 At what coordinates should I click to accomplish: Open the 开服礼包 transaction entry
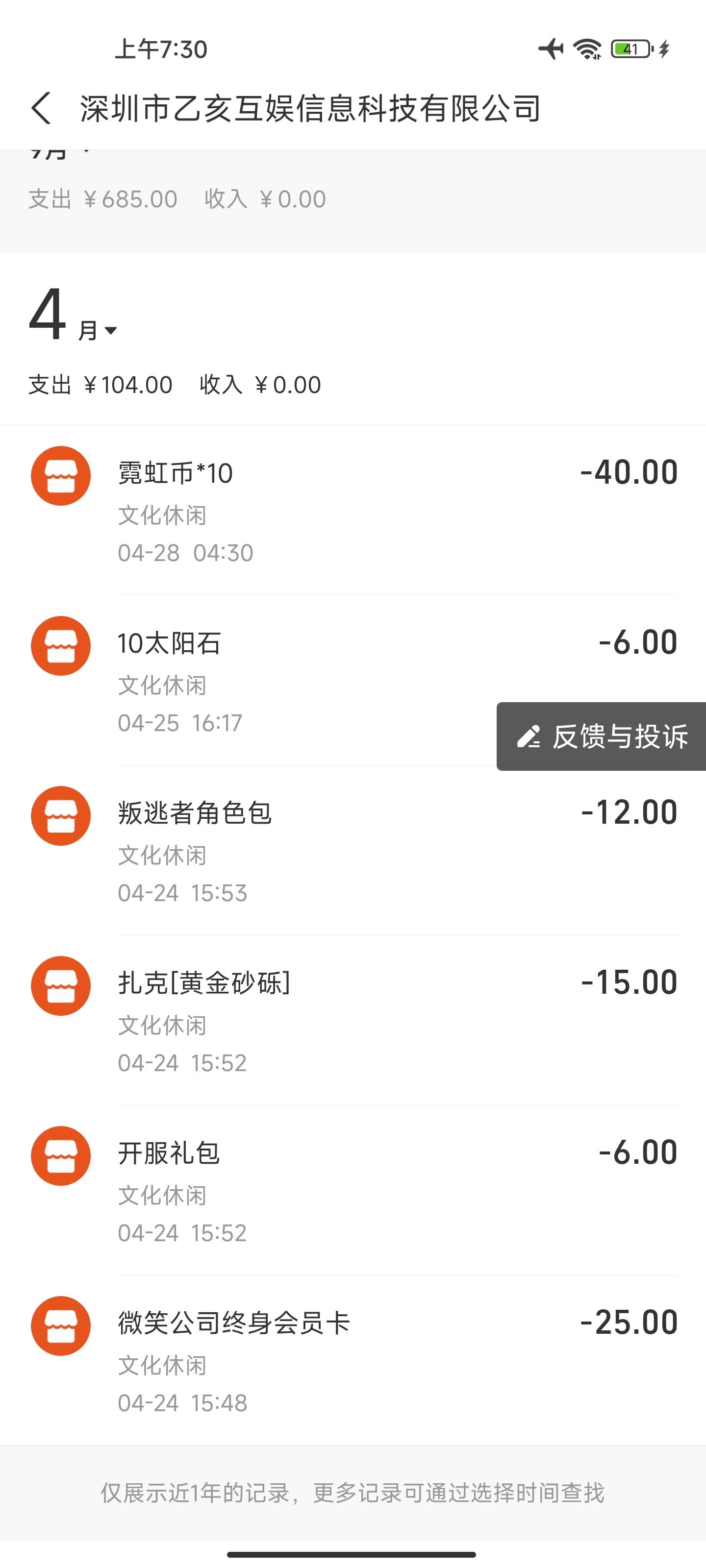pos(353,1189)
